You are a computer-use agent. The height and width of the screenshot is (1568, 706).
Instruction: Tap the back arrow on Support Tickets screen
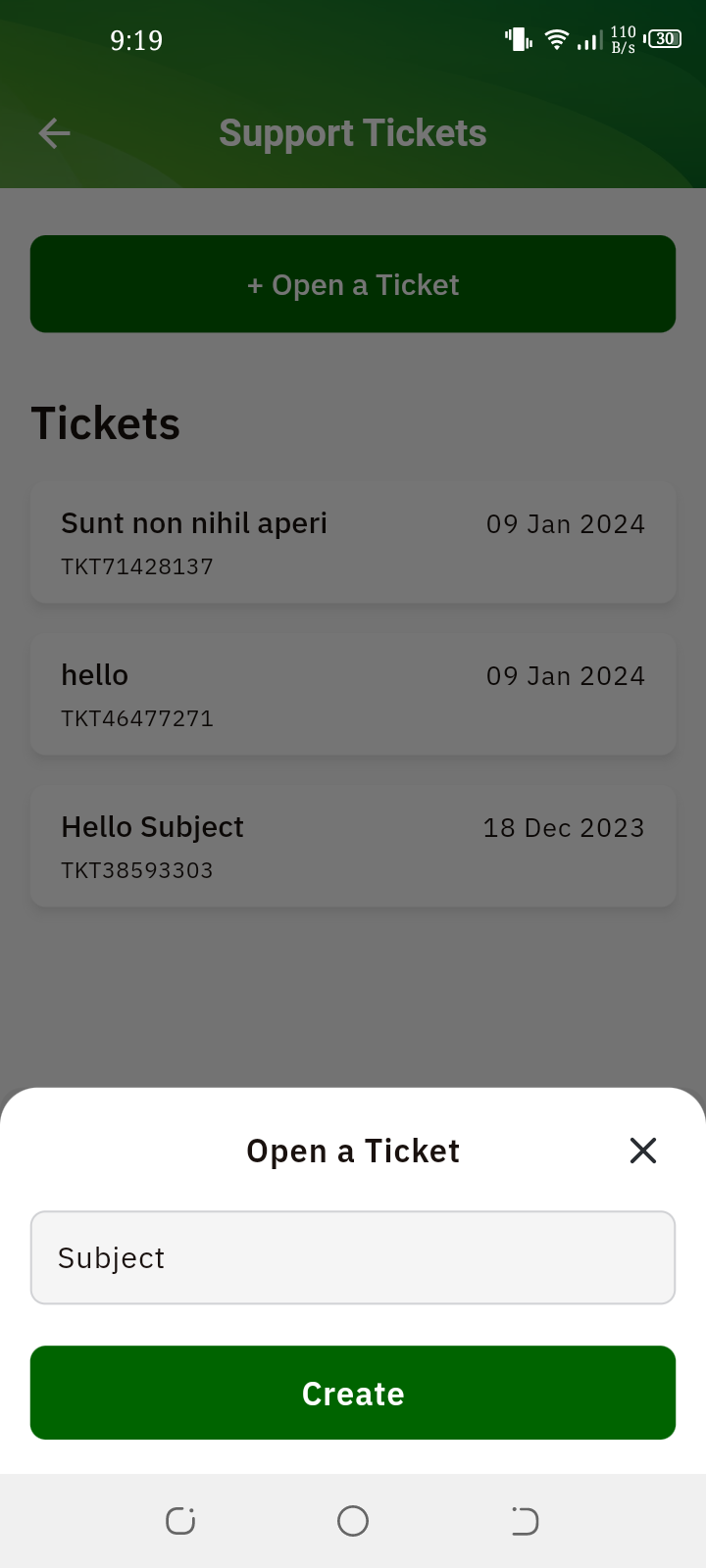[54, 133]
